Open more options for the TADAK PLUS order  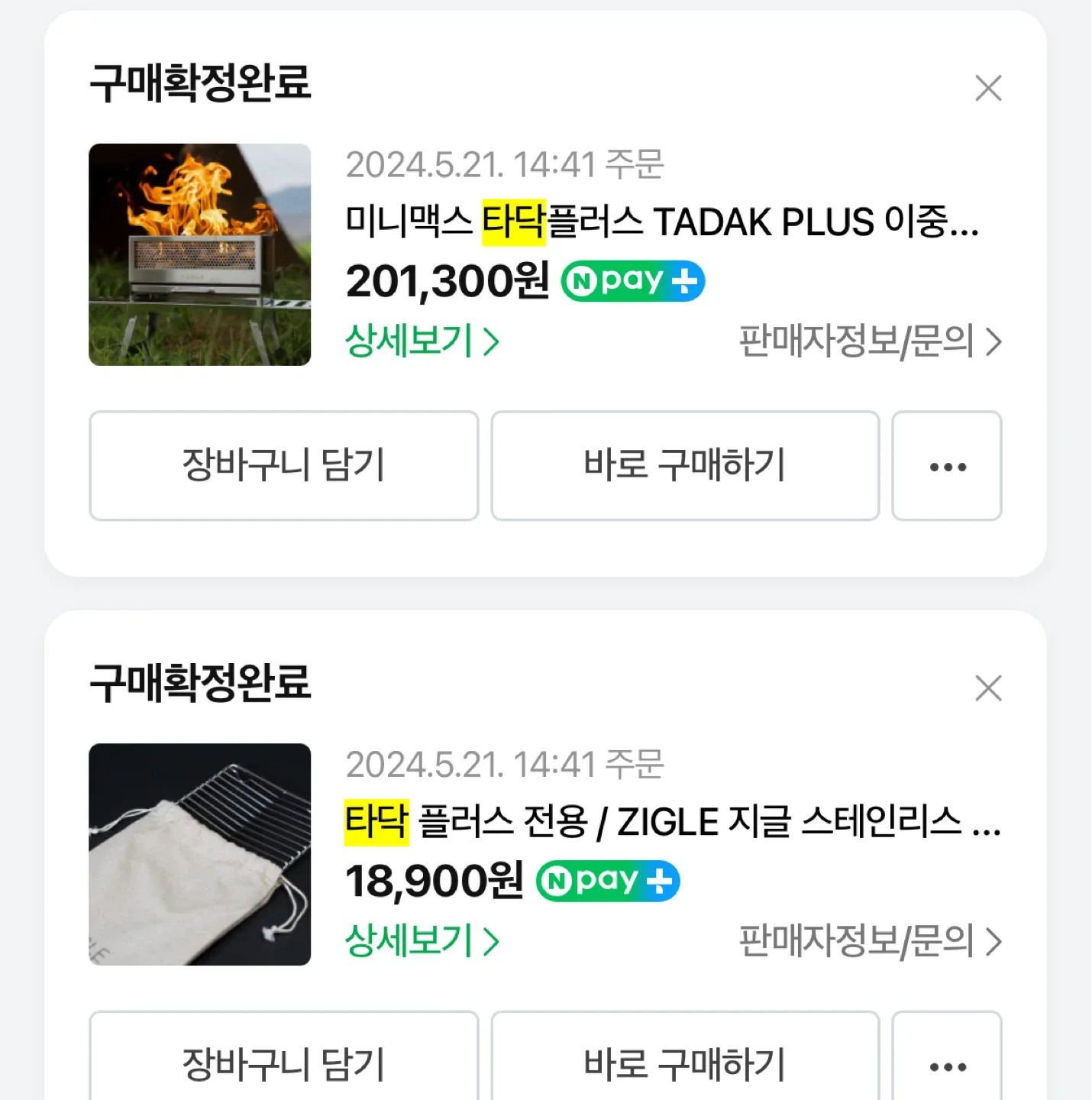pos(947,466)
